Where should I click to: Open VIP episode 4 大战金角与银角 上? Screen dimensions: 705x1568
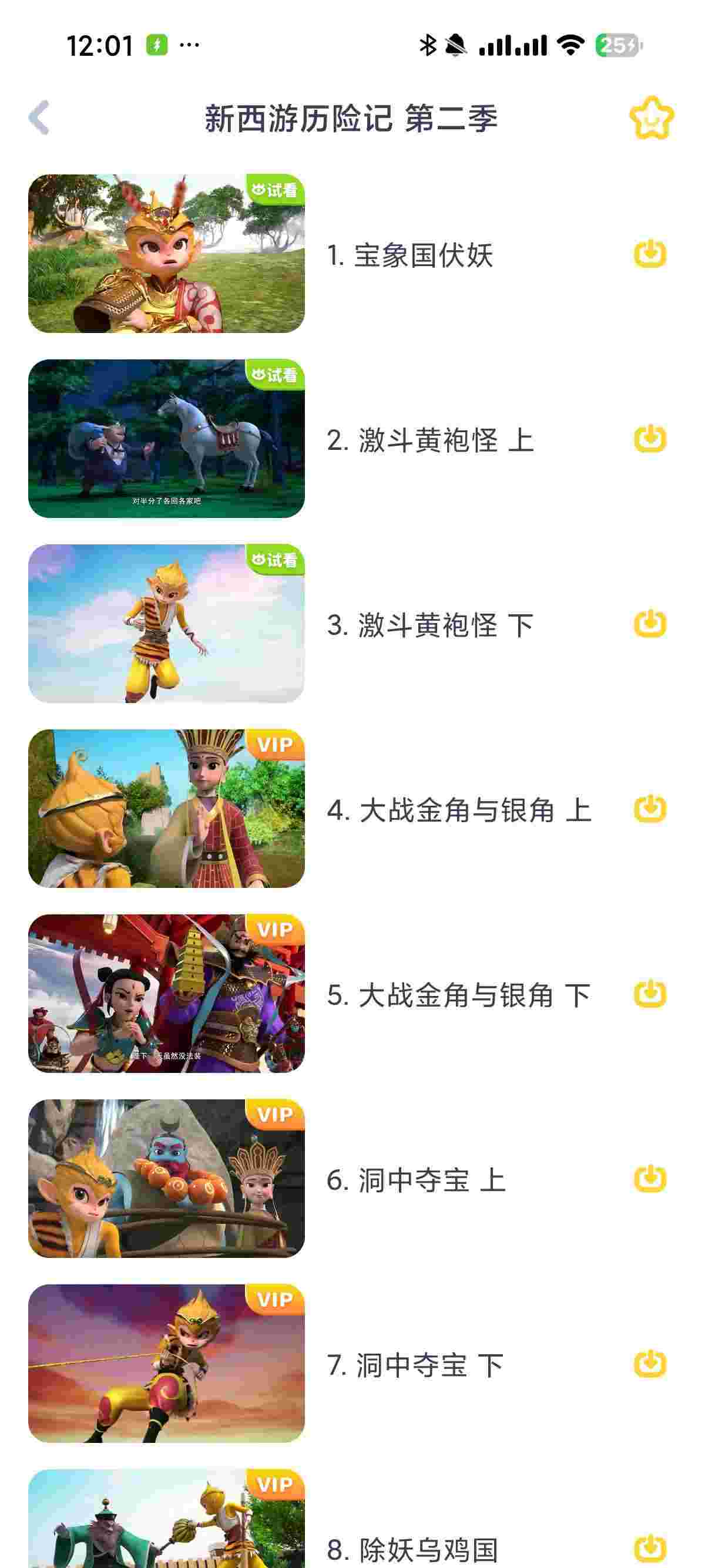166,809
